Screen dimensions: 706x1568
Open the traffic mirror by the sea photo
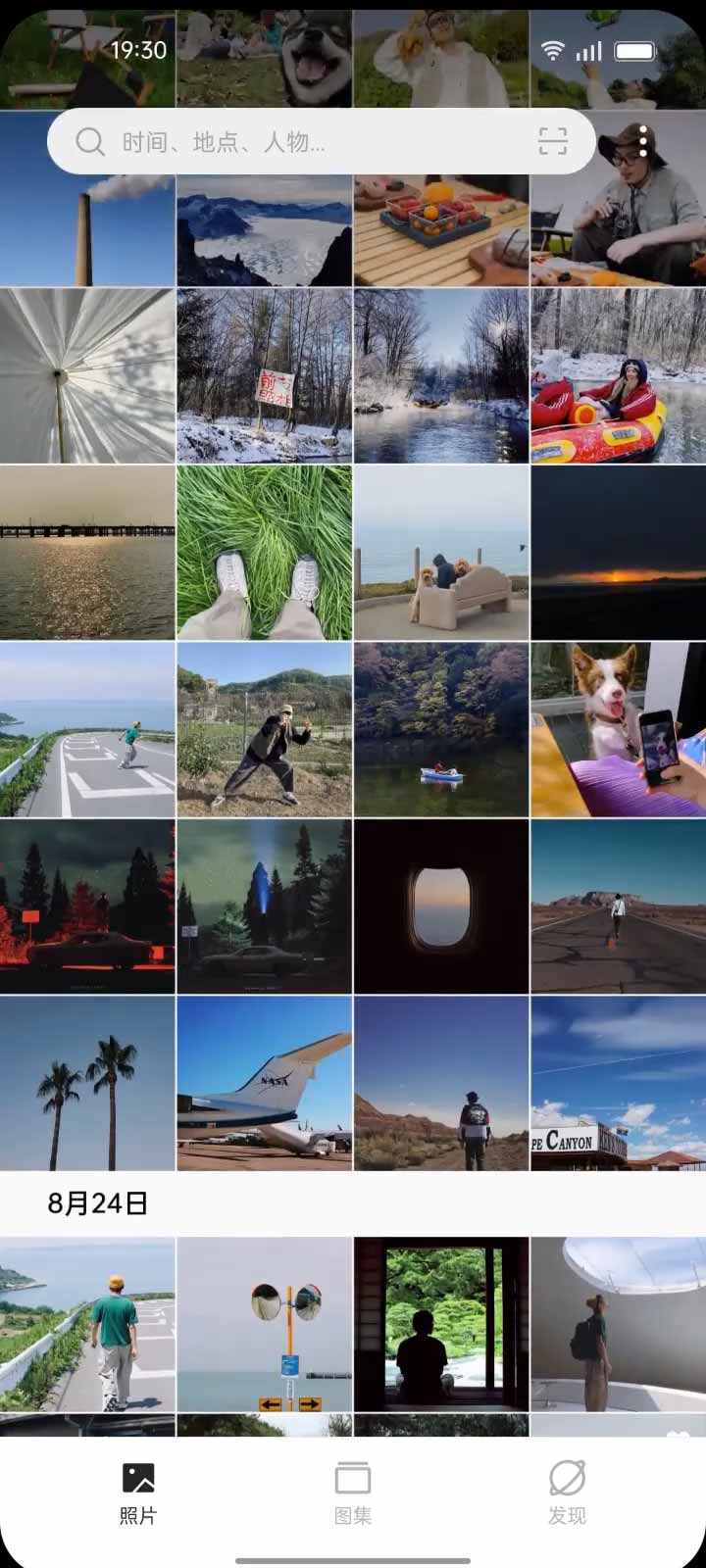tap(265, 1324)
